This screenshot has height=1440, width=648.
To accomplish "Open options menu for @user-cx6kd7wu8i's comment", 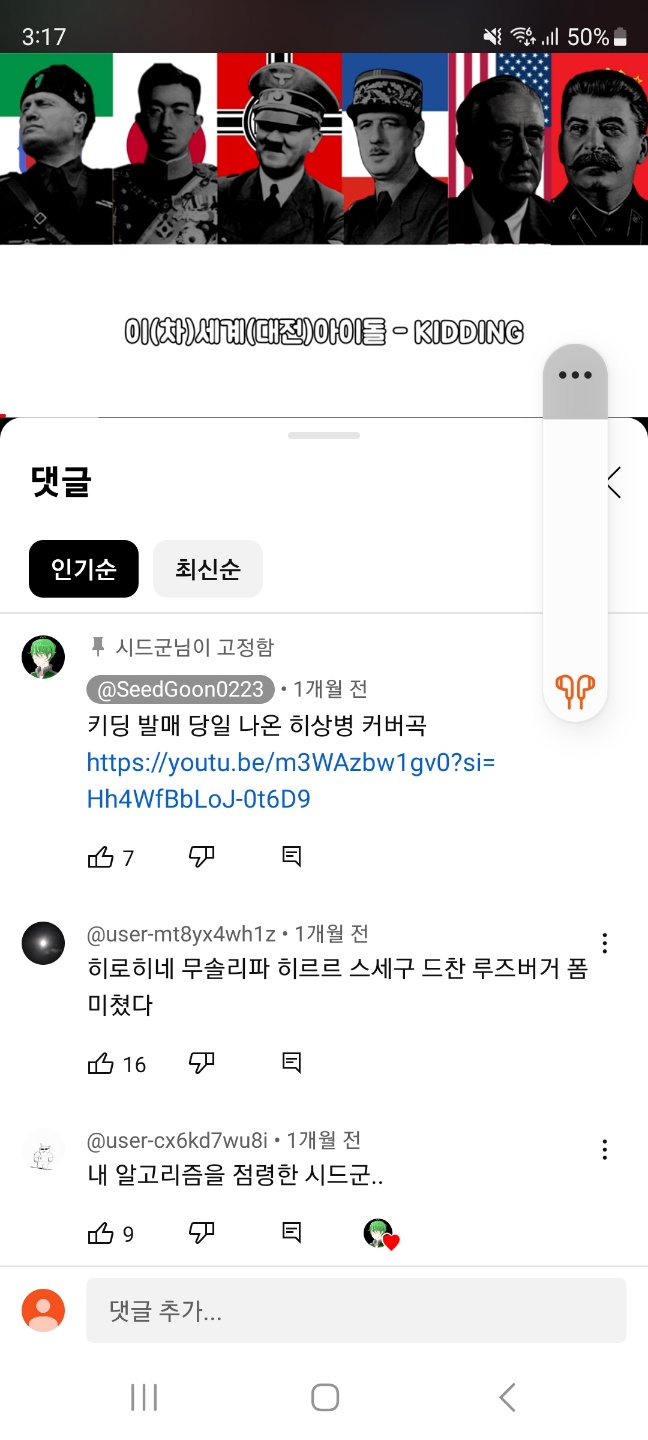I will 605,1149.
